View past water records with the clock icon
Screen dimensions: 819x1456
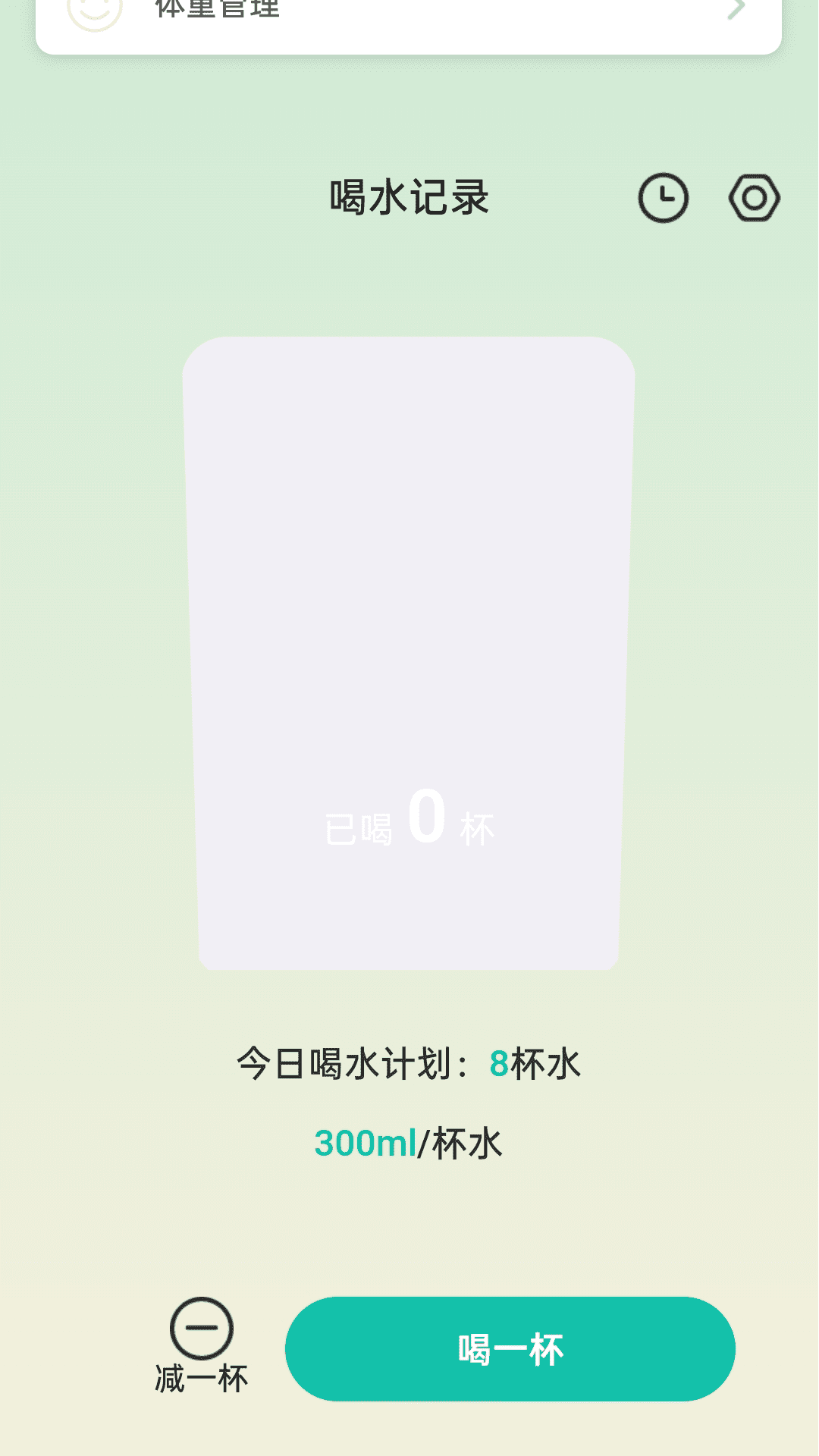662,196
